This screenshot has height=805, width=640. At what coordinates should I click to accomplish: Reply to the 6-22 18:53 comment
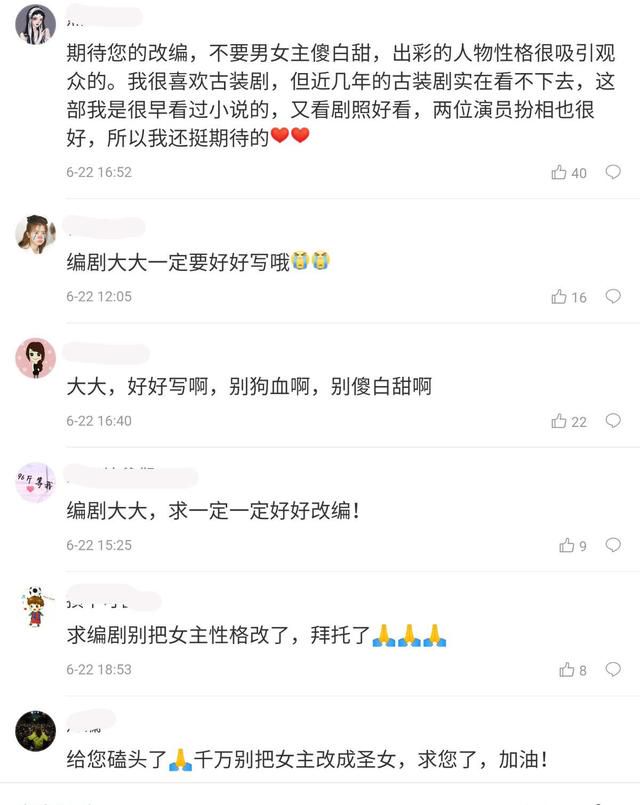613,670
